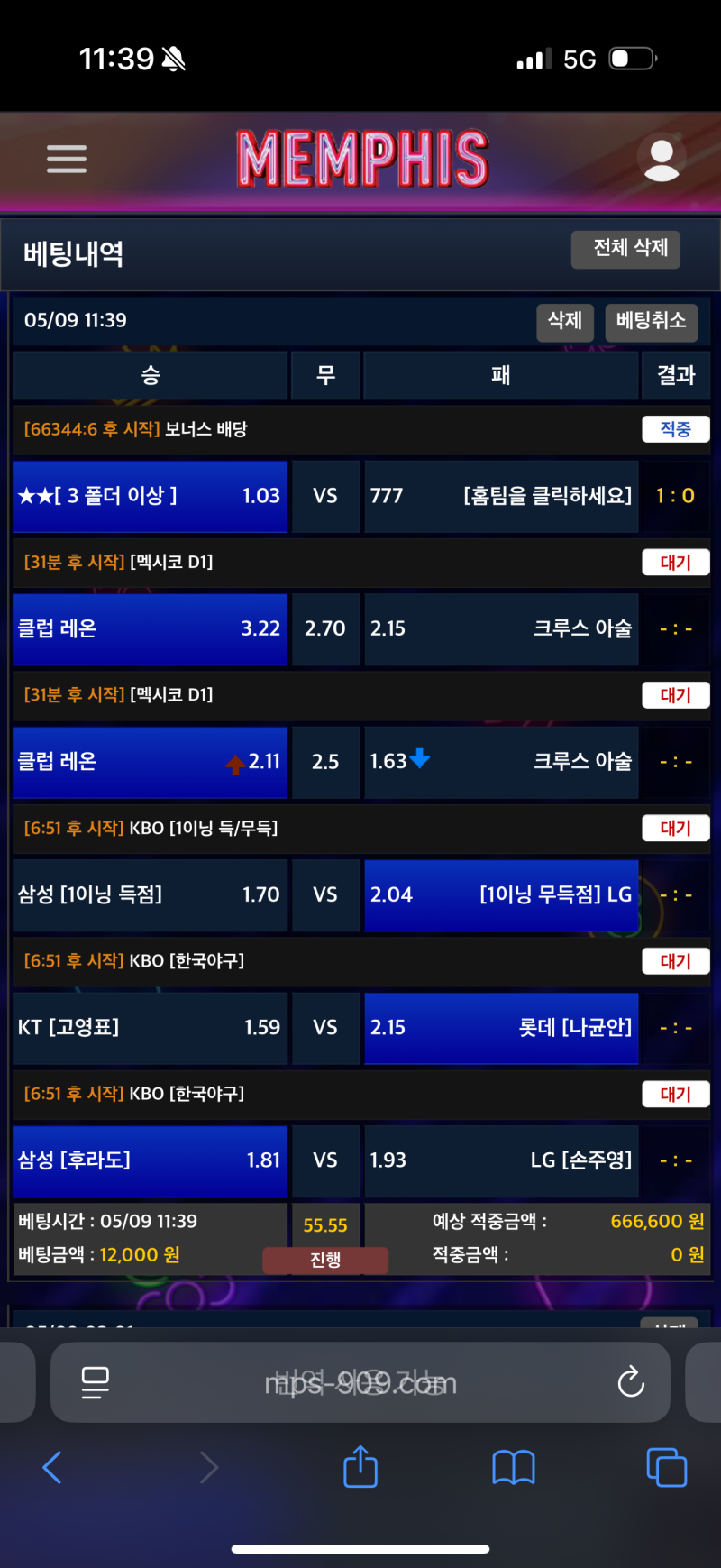Reload the page in Safari
The width and height of the screenshot is (721, 1568).
pyautogui.click(x=630, y=1381)
